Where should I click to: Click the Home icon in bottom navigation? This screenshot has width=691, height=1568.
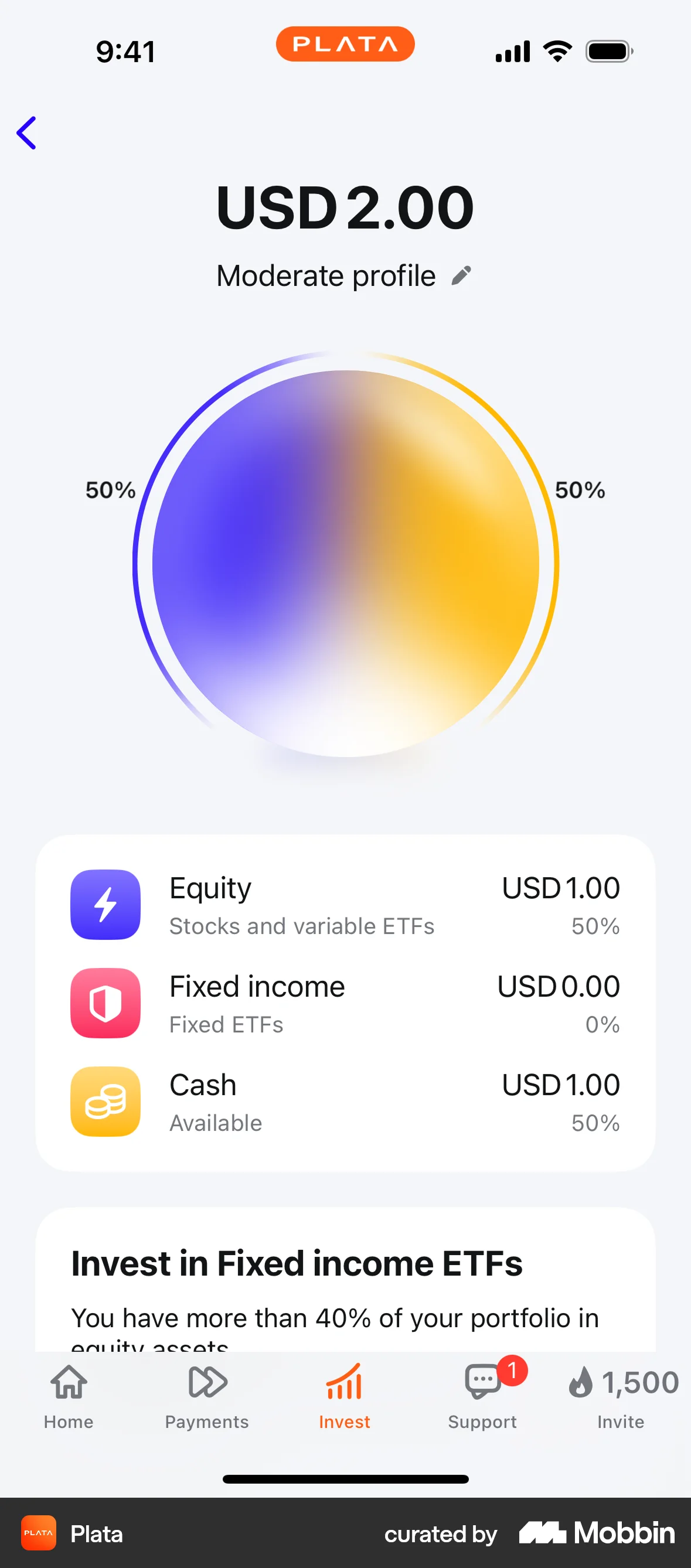[x=67, y=1380]
